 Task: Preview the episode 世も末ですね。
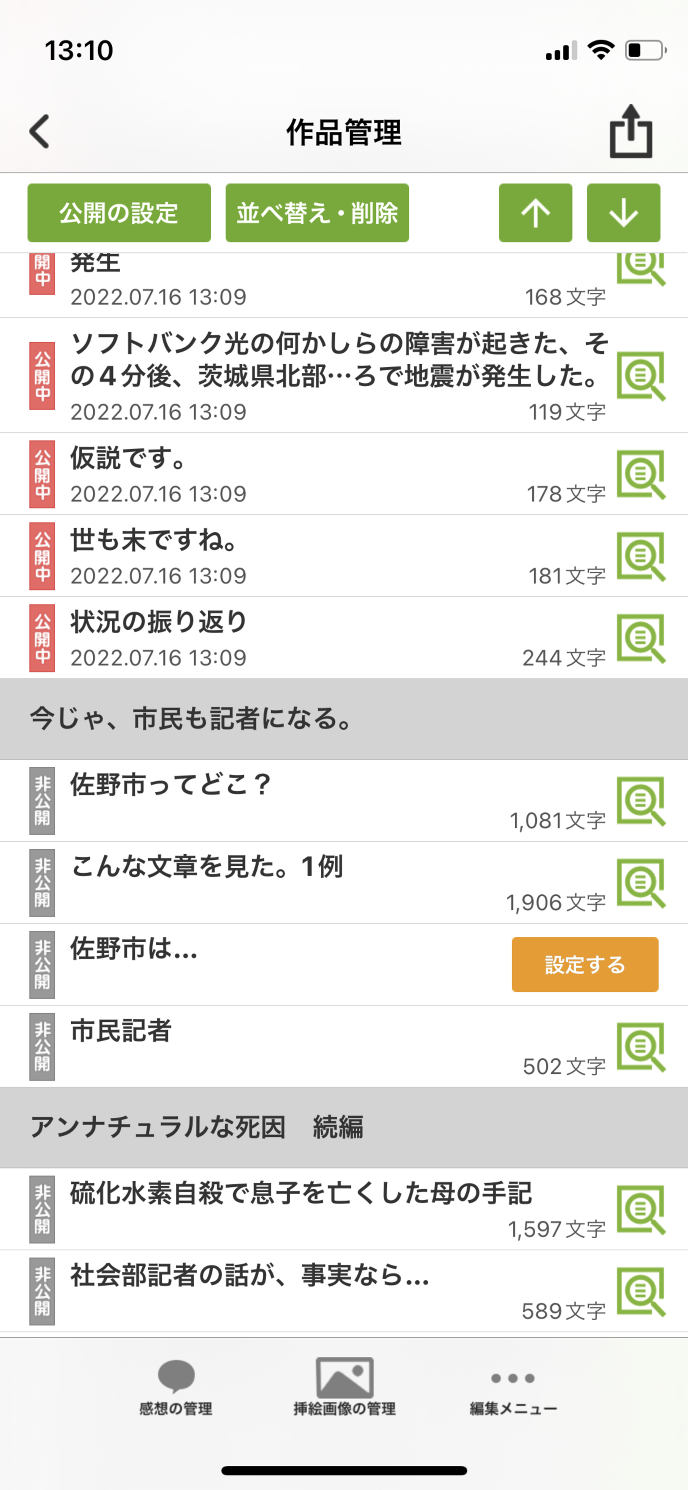pyautogui.click(x=641, y=556)
